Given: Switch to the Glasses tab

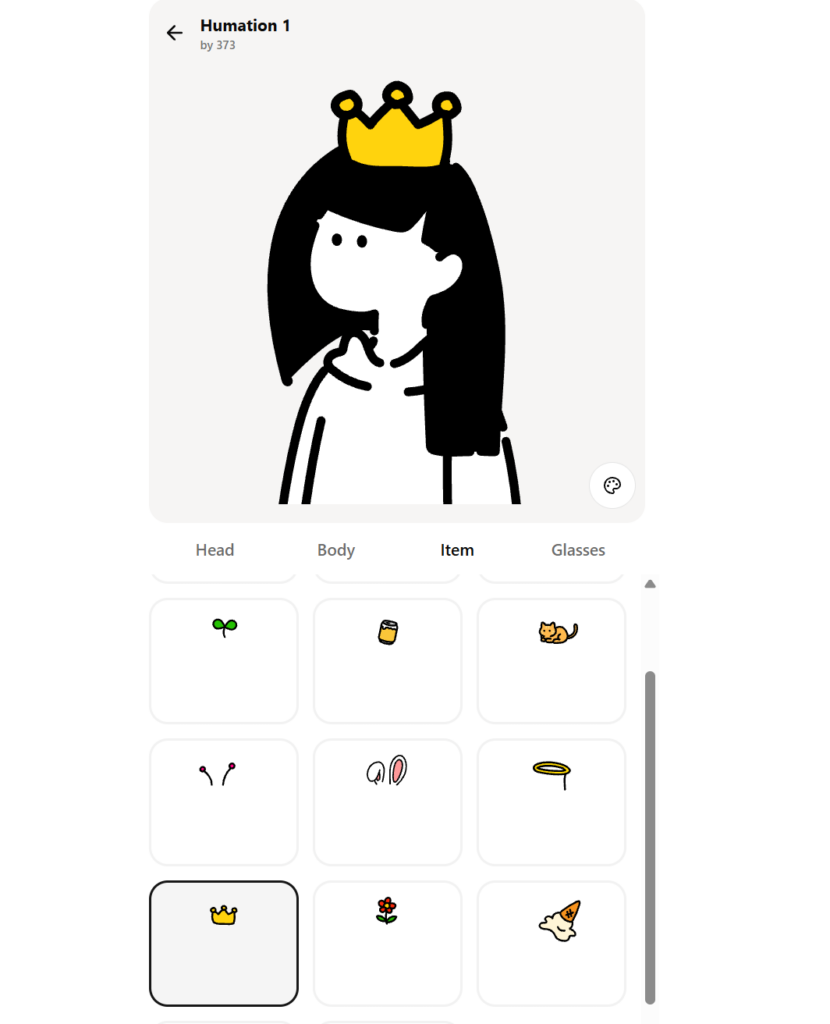Looking at the screenshot, I should pyautogui.click(x=578, y=550).
